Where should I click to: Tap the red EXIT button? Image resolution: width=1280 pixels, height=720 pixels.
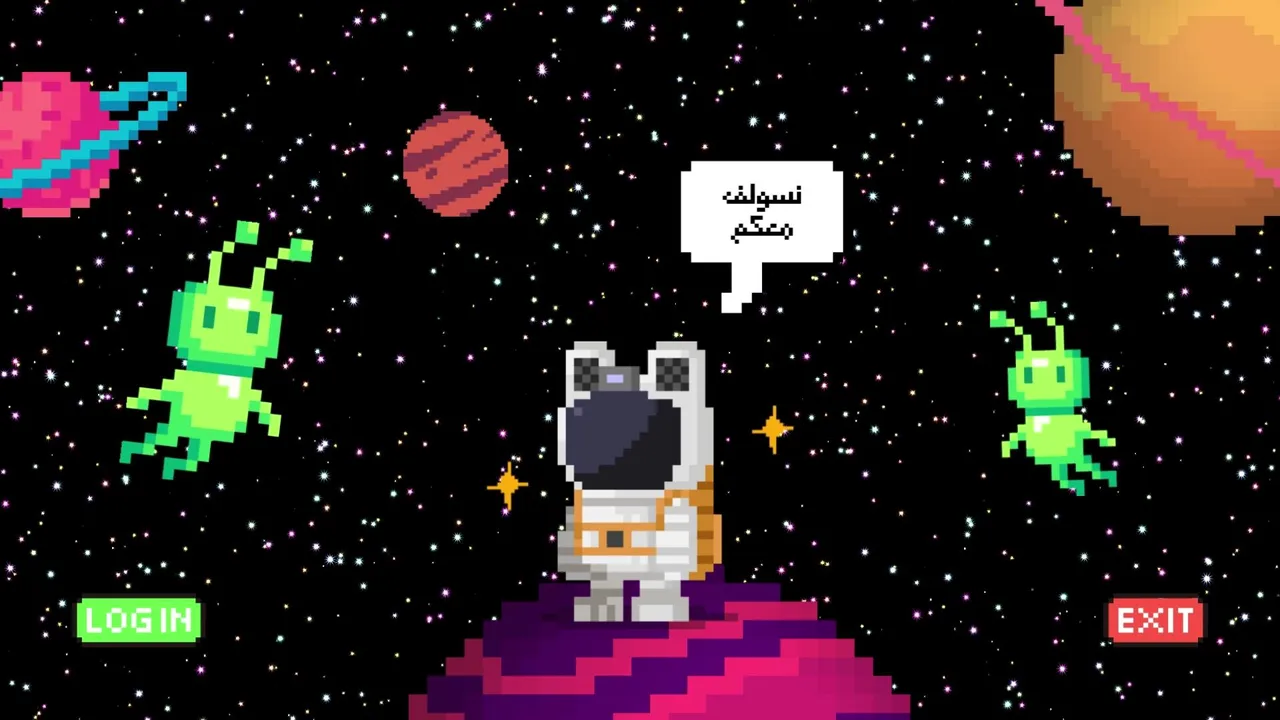(1155, 621)
